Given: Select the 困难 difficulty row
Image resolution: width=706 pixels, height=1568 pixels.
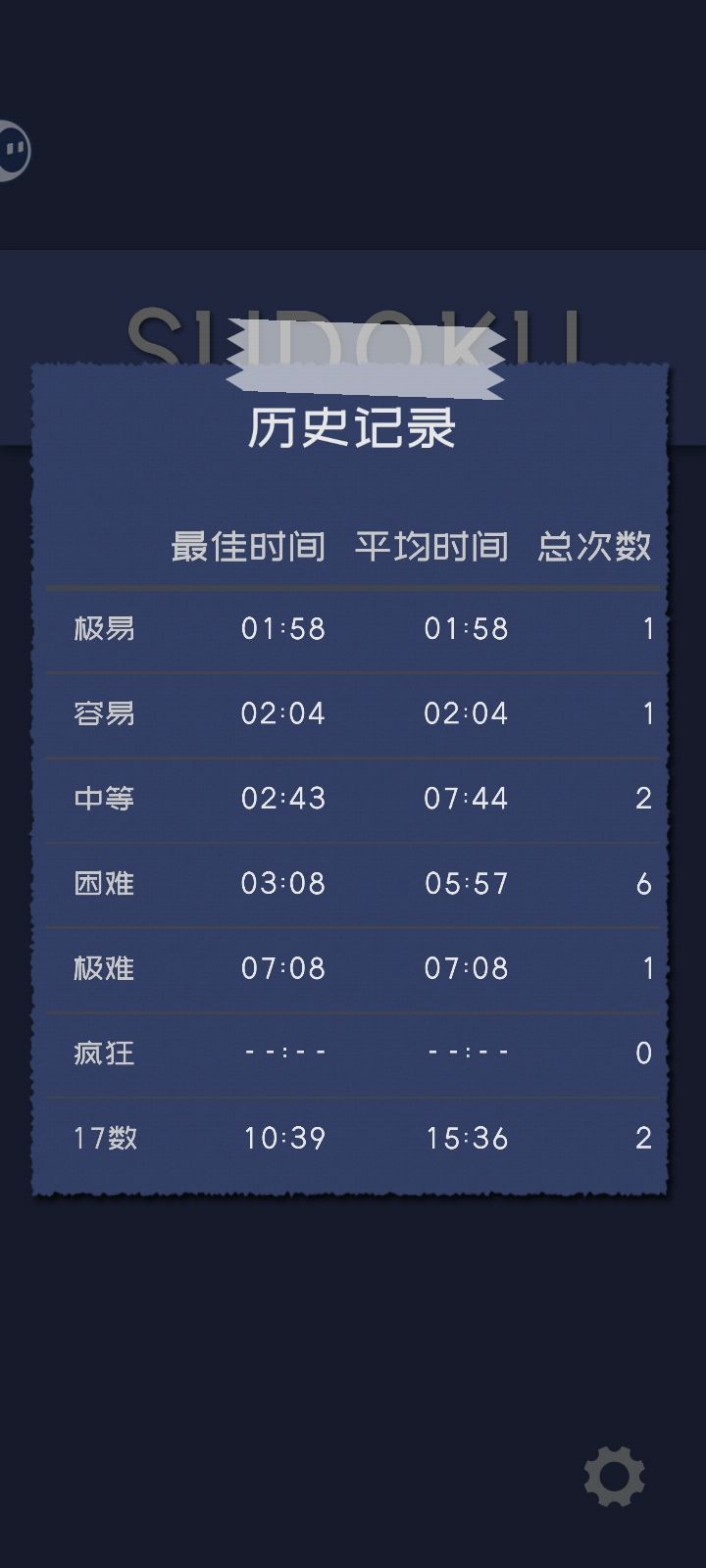Looking at the screenshot, I should (x=108, y=883).
